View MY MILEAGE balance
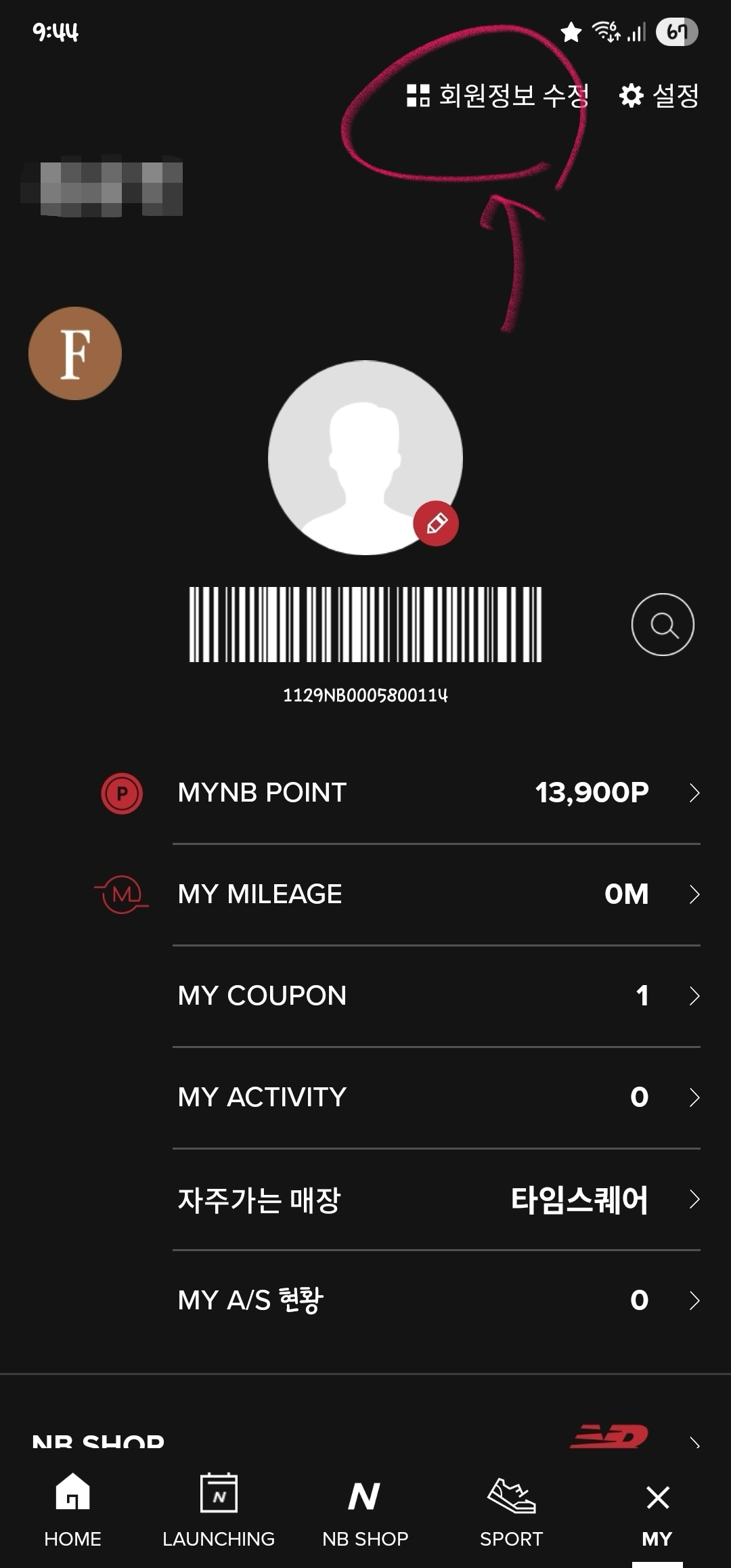Screen dimensions: 731x1568 point(436,894)
